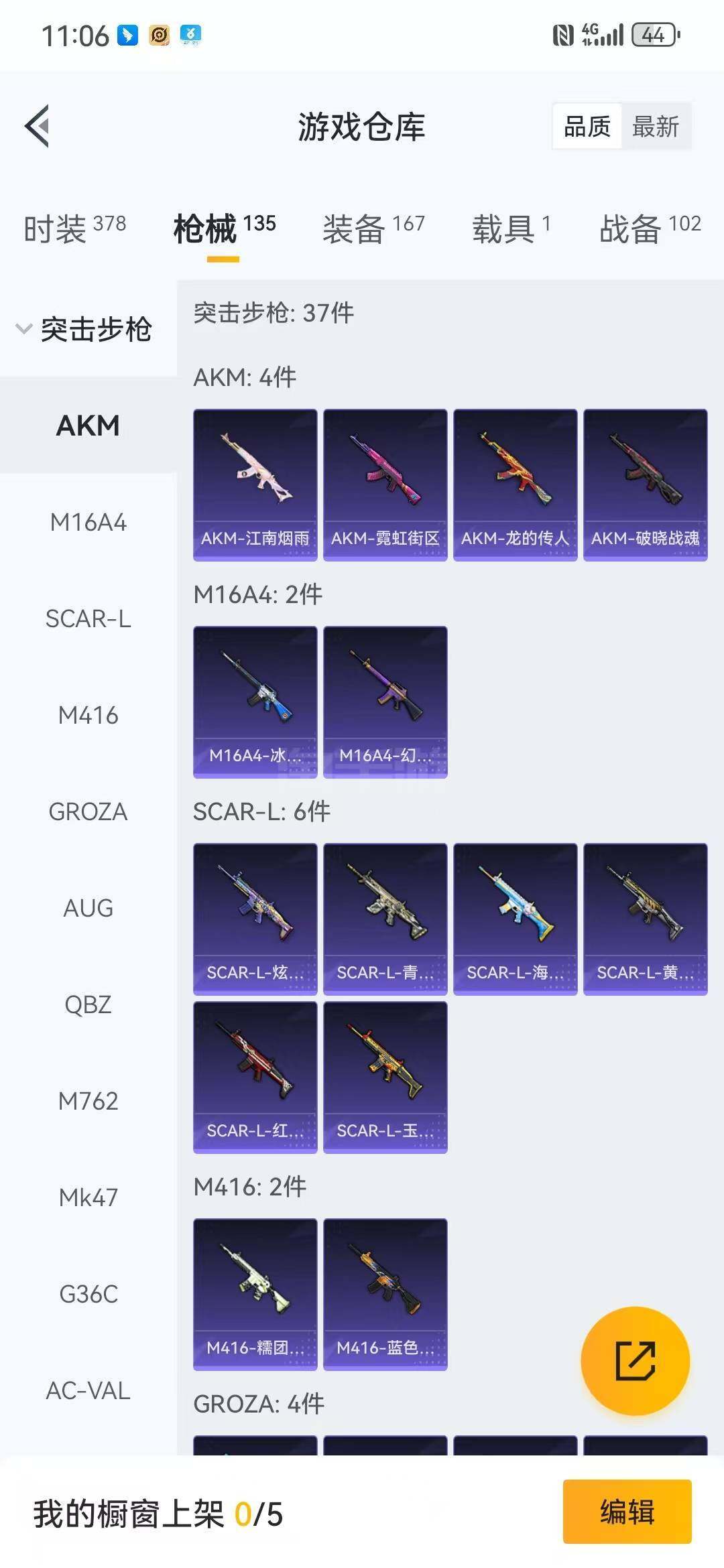Switch to the 载具 tab
The width and height of the screenshot is (724, 1568).
click(511, 228)
